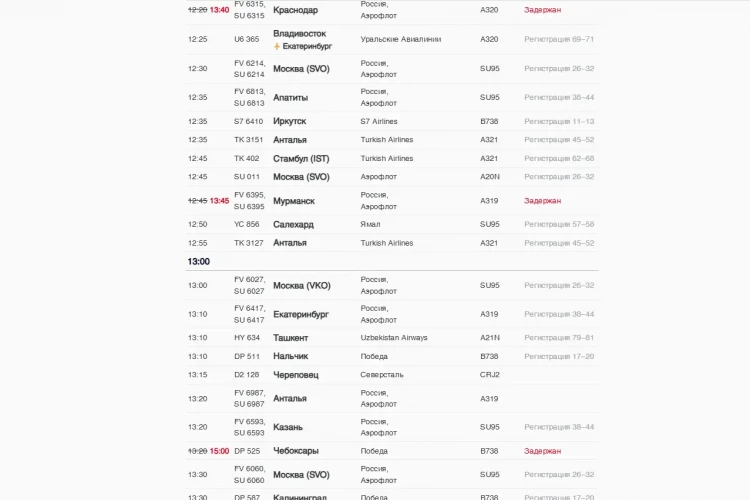View delayed Мурманск flight FV 6395

click(x=392, y=201)
